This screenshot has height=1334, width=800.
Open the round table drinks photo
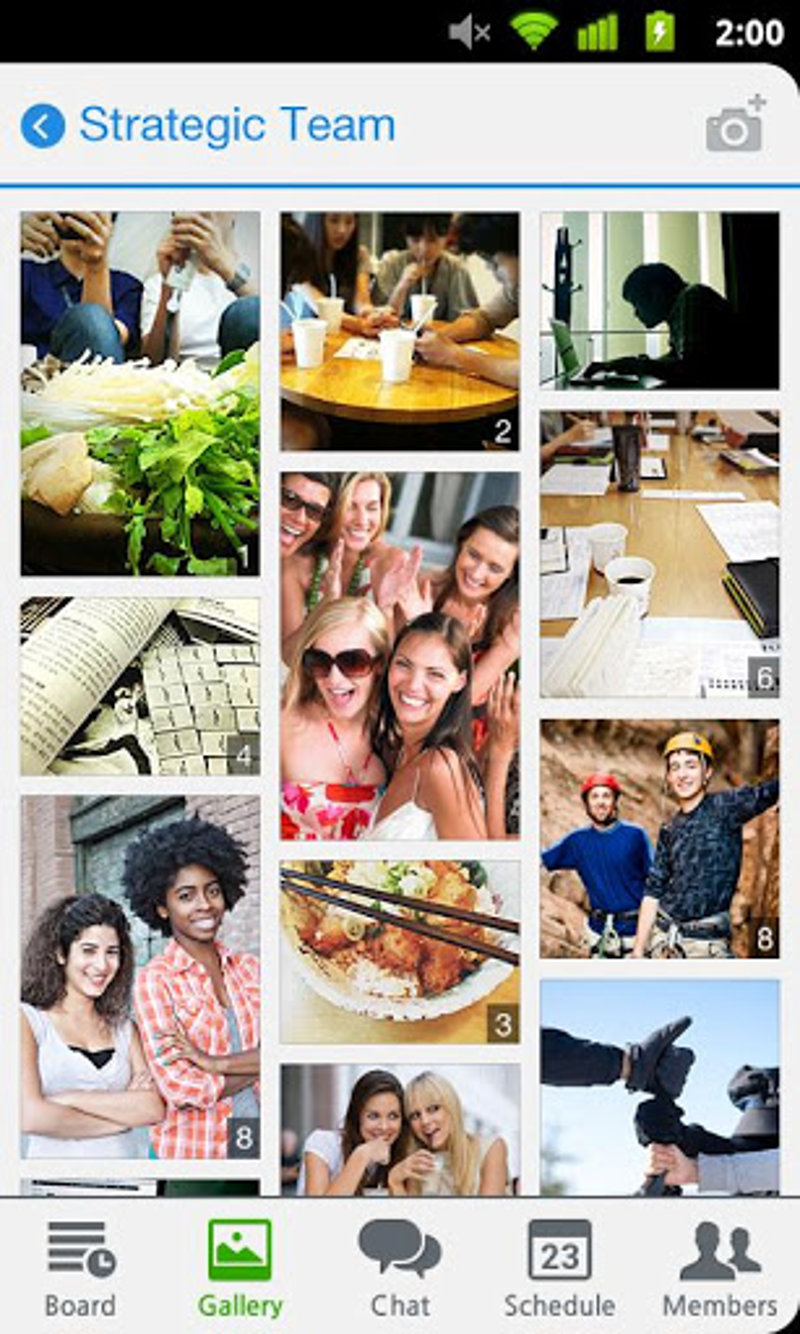click(400, 330)
